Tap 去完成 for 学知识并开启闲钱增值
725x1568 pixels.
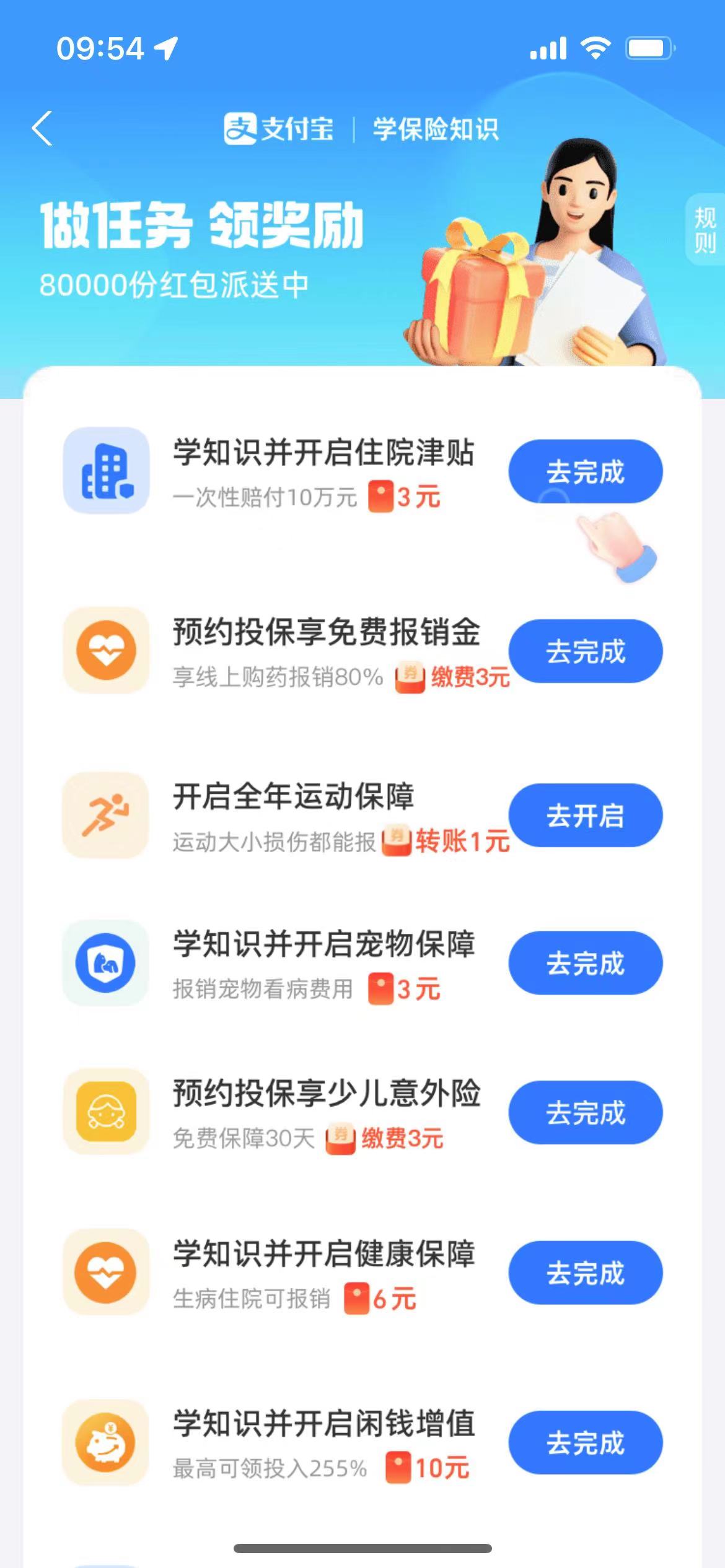pos(585,1443)
